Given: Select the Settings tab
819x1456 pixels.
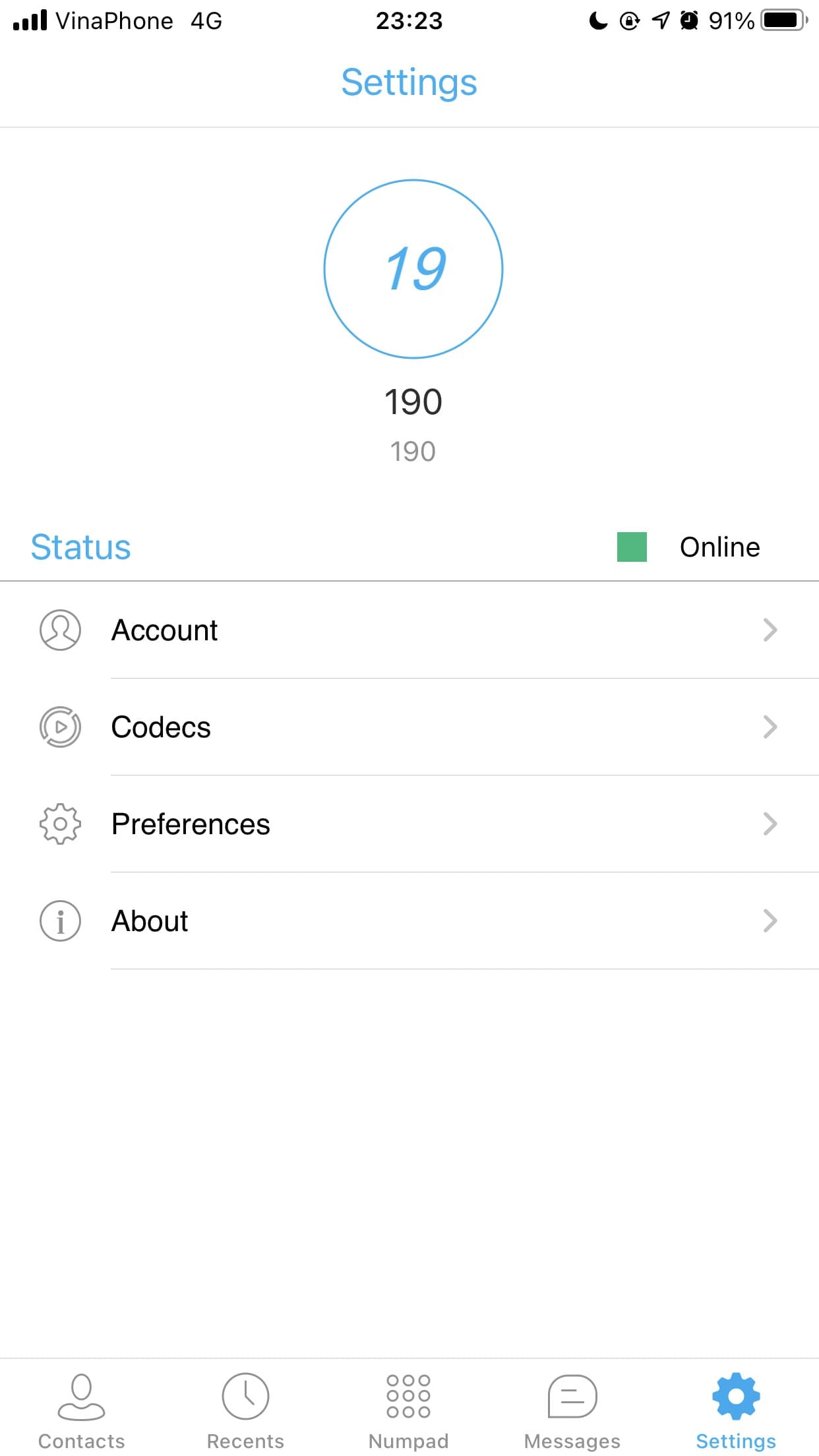Looking at the screenshot, I should click(x=736, y=1411).
